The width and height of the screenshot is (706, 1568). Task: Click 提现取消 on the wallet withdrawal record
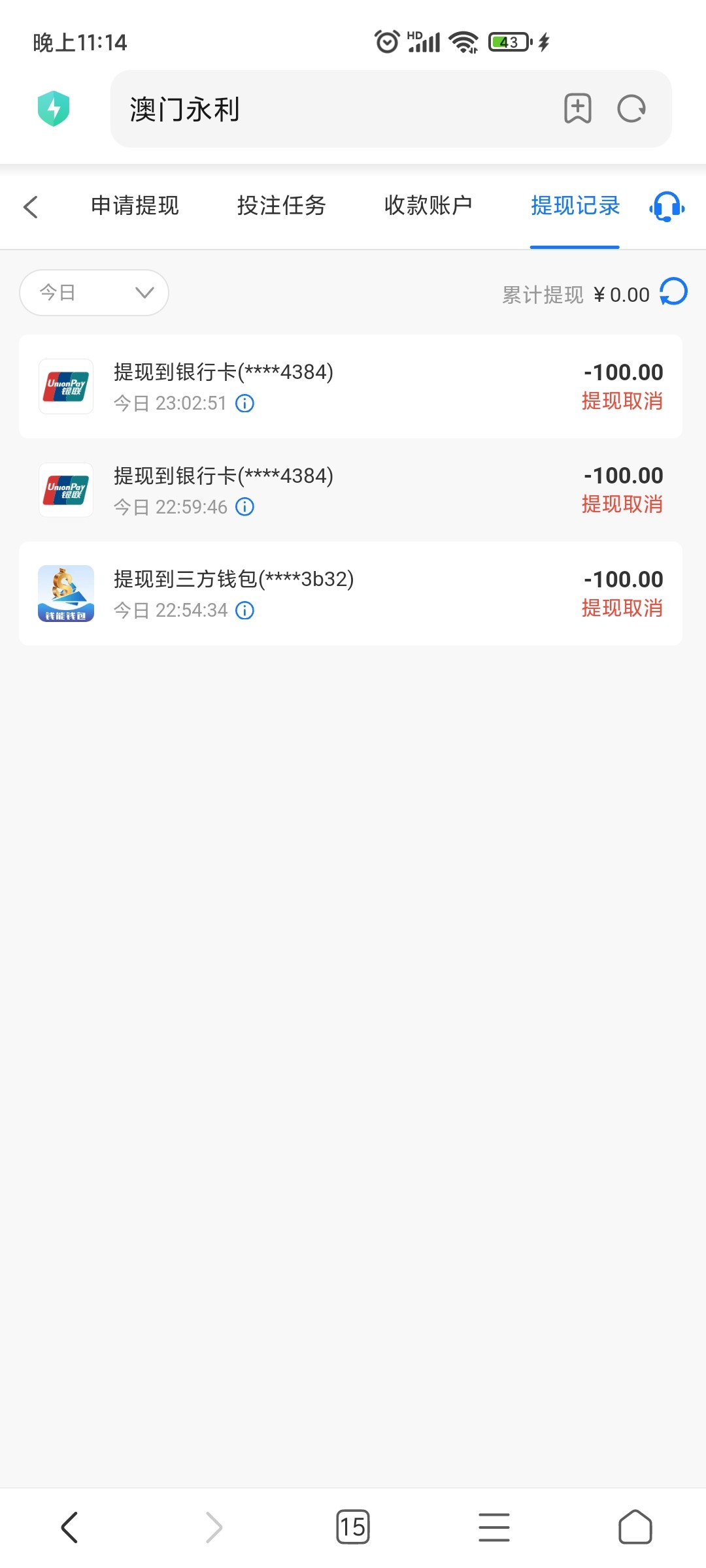(x=623, y=608)
